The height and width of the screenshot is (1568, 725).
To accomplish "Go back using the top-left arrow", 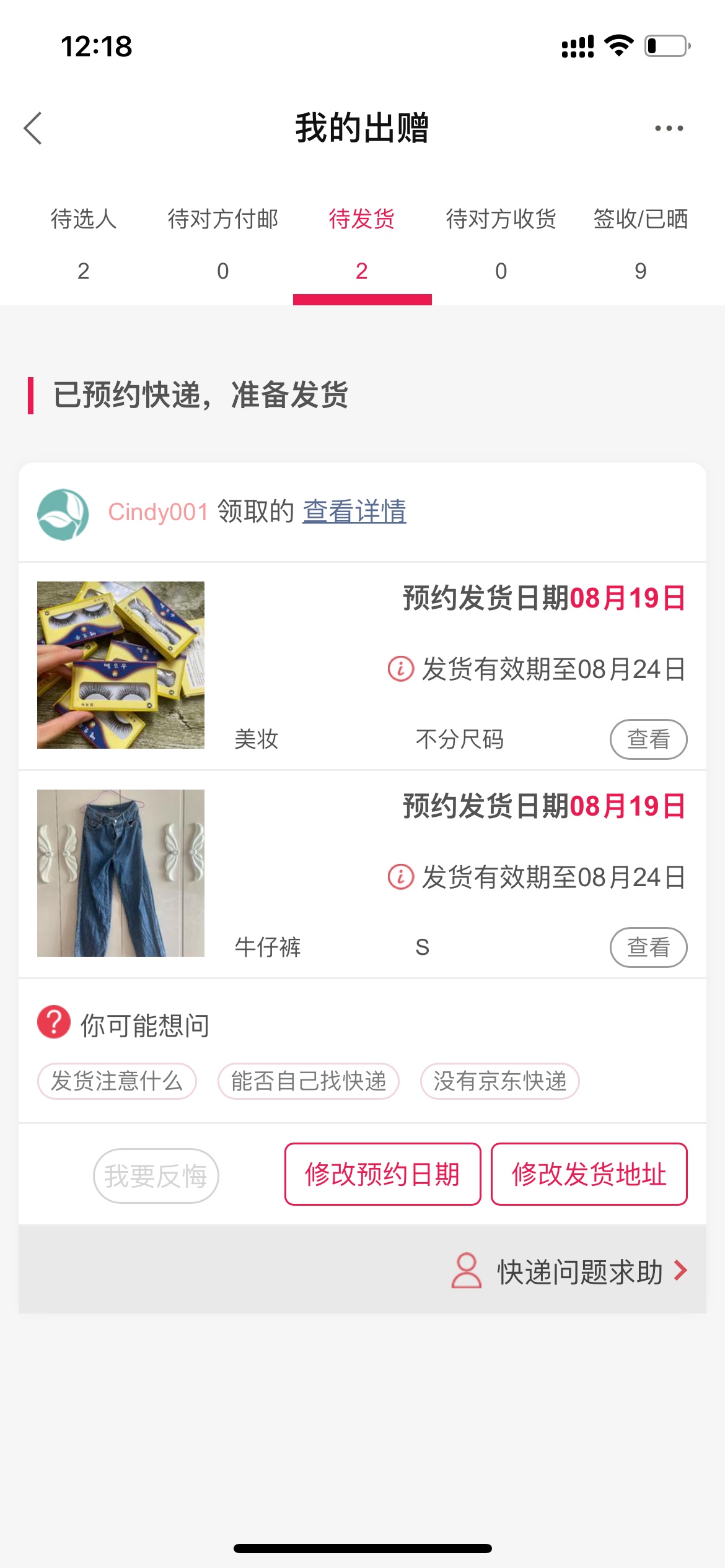I will (33, 128).
